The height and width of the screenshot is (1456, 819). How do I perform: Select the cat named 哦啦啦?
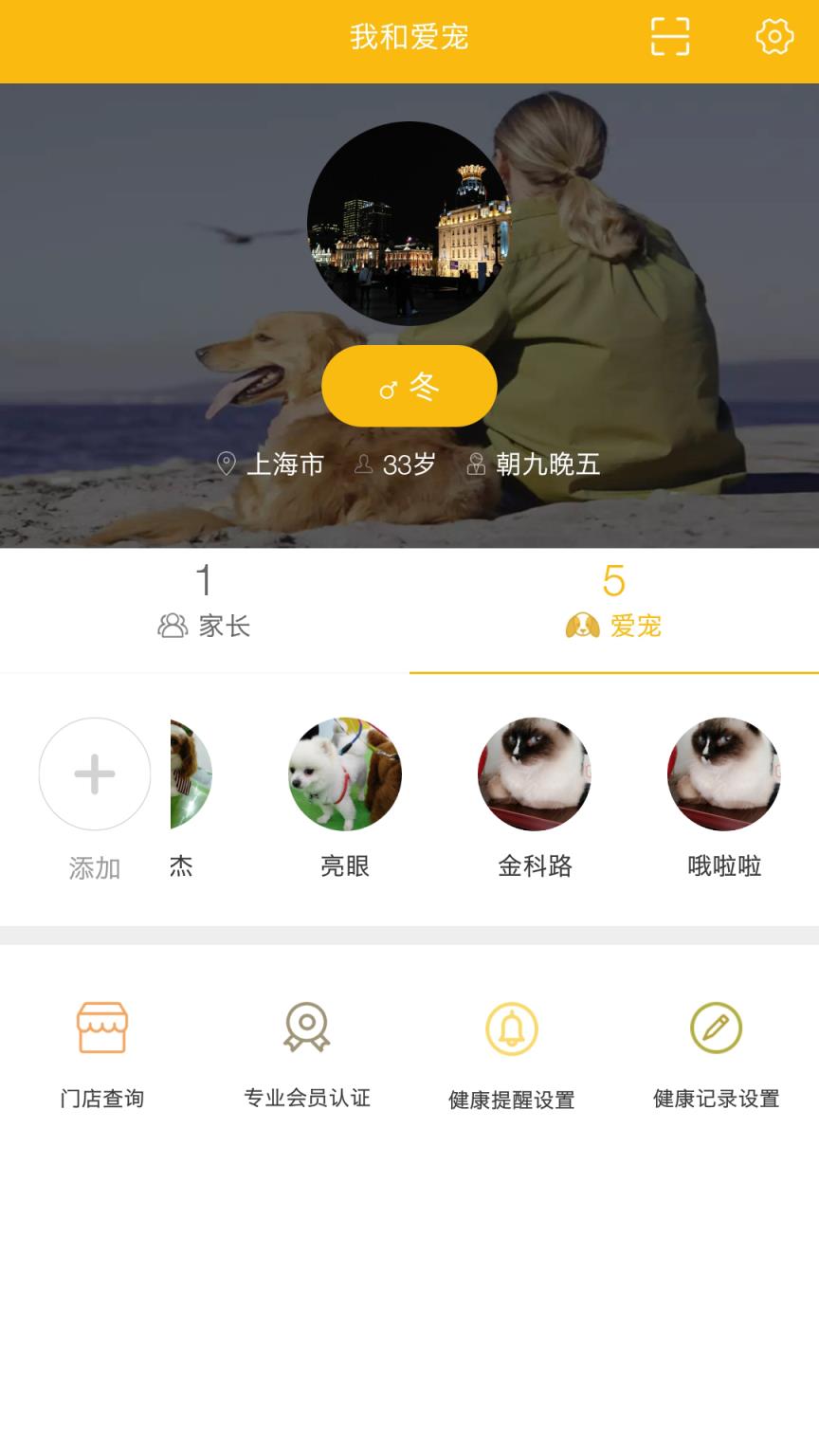(724, 774)
